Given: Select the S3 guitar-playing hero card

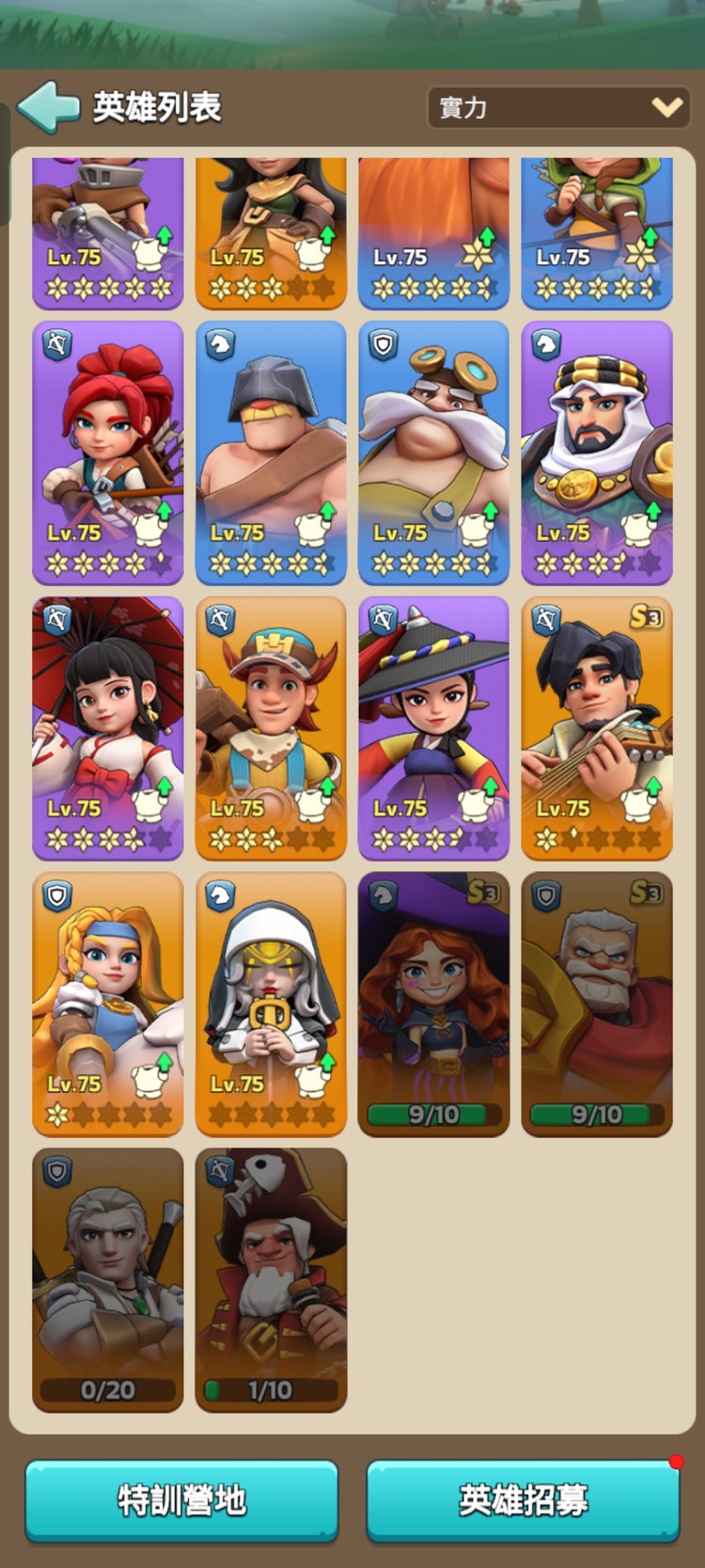Looking at the screenshot, I should 597,727.
